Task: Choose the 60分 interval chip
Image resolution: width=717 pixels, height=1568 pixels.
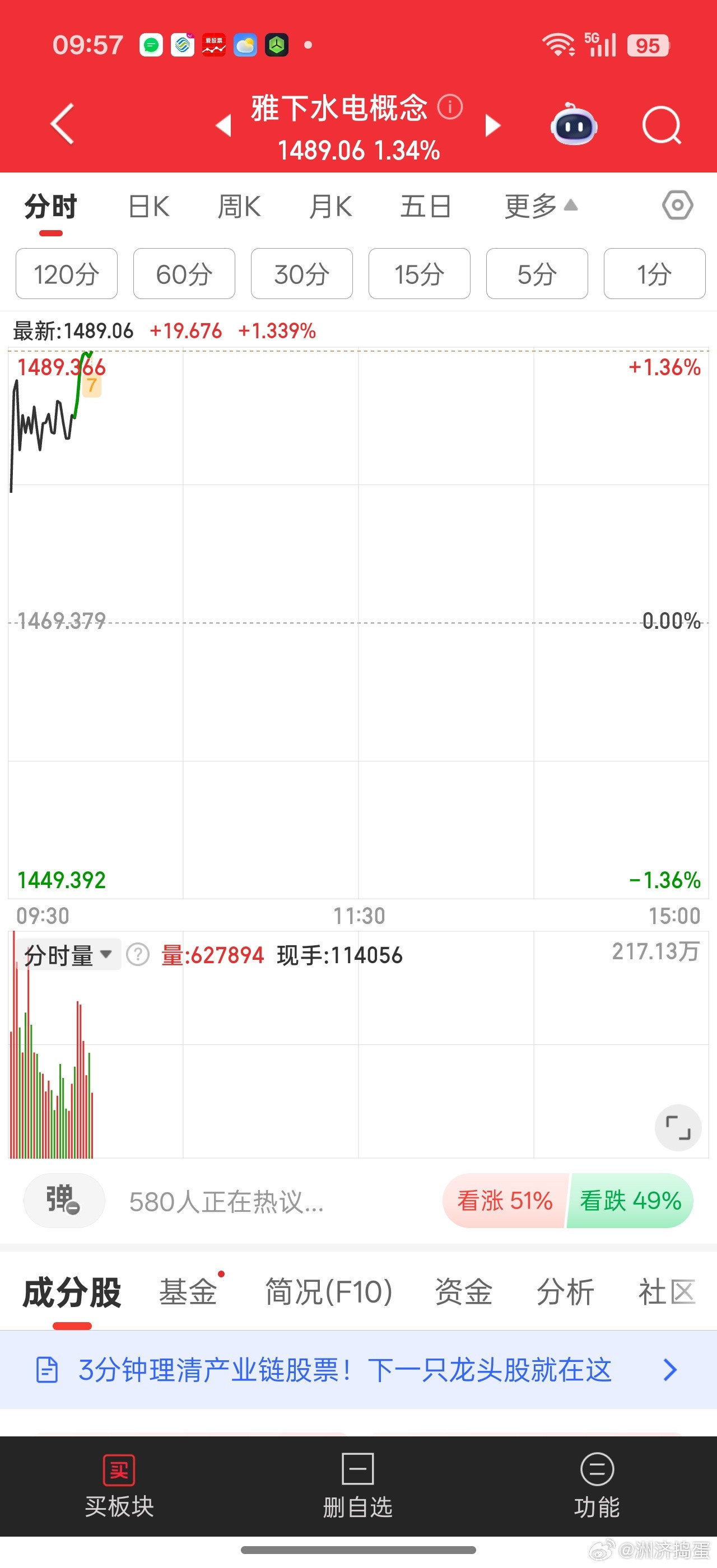Action: coord(184,274)
